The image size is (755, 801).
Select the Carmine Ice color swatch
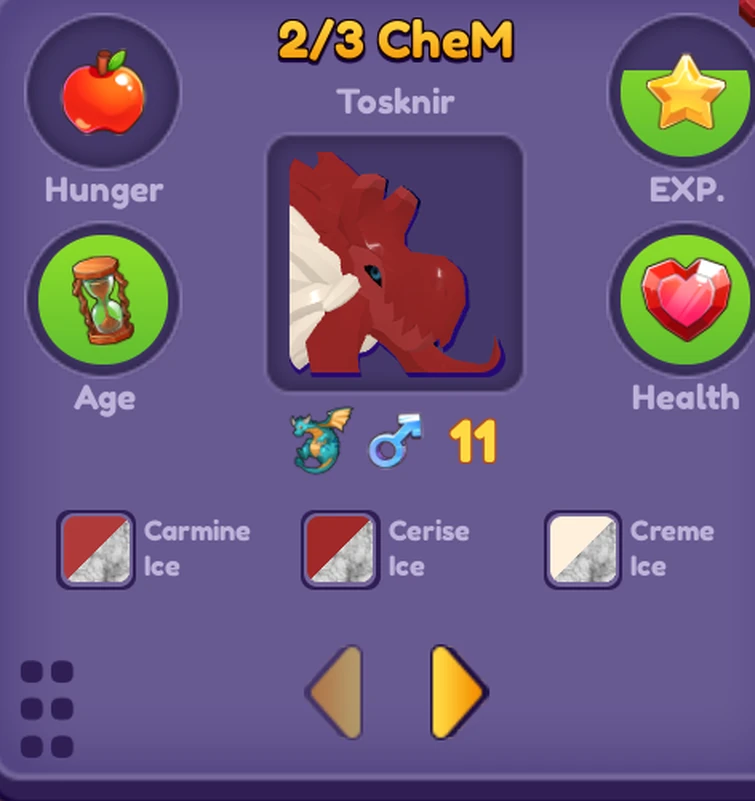click(x=97, y=548)
